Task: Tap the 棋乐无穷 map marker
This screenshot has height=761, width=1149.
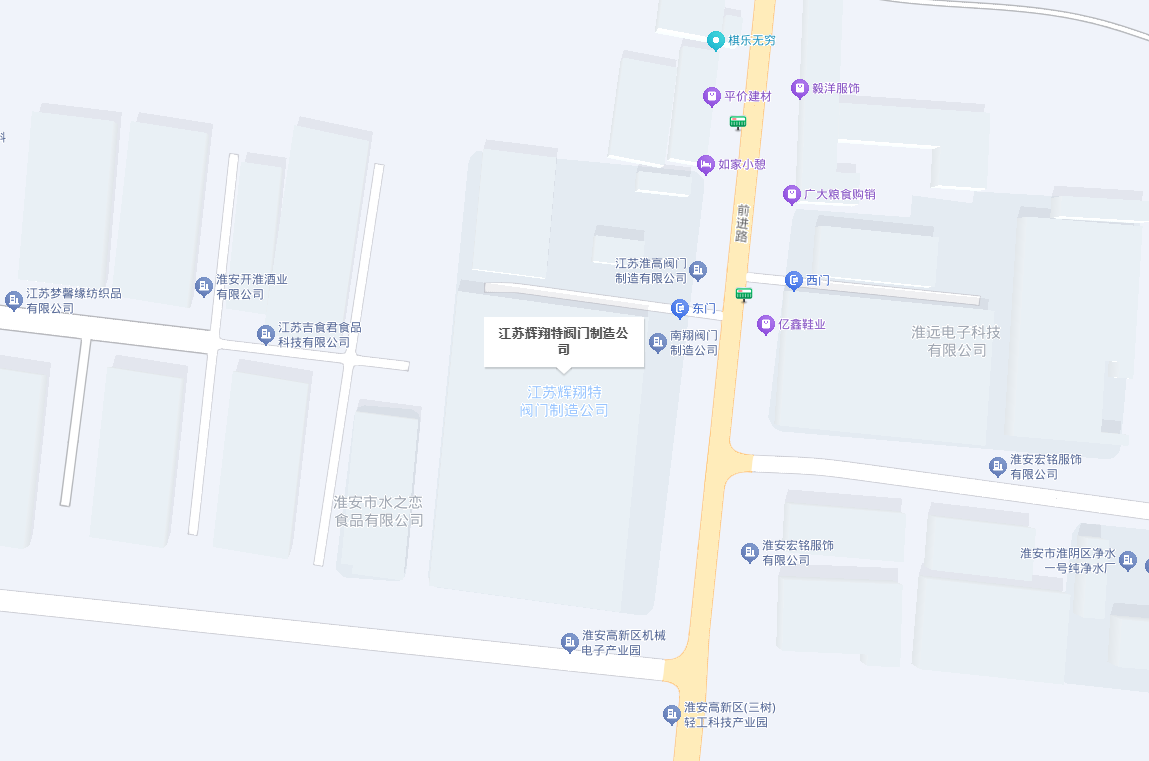Action: click(x=715, y=41)
